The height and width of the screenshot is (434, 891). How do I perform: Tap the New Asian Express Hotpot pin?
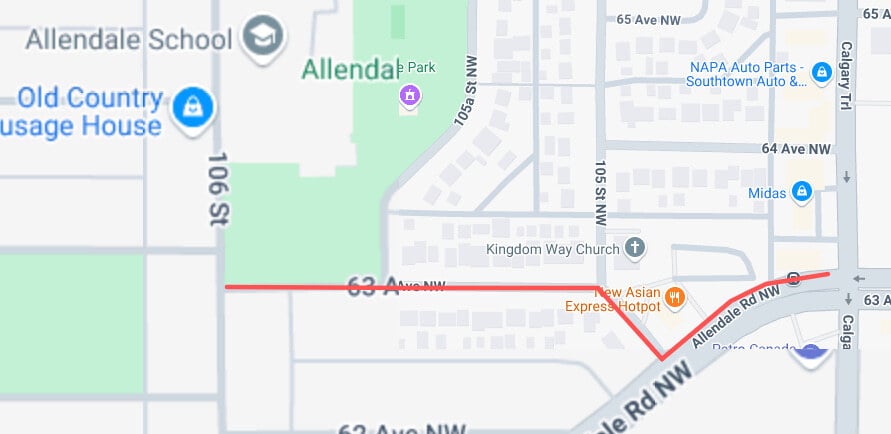coord(675,297)
